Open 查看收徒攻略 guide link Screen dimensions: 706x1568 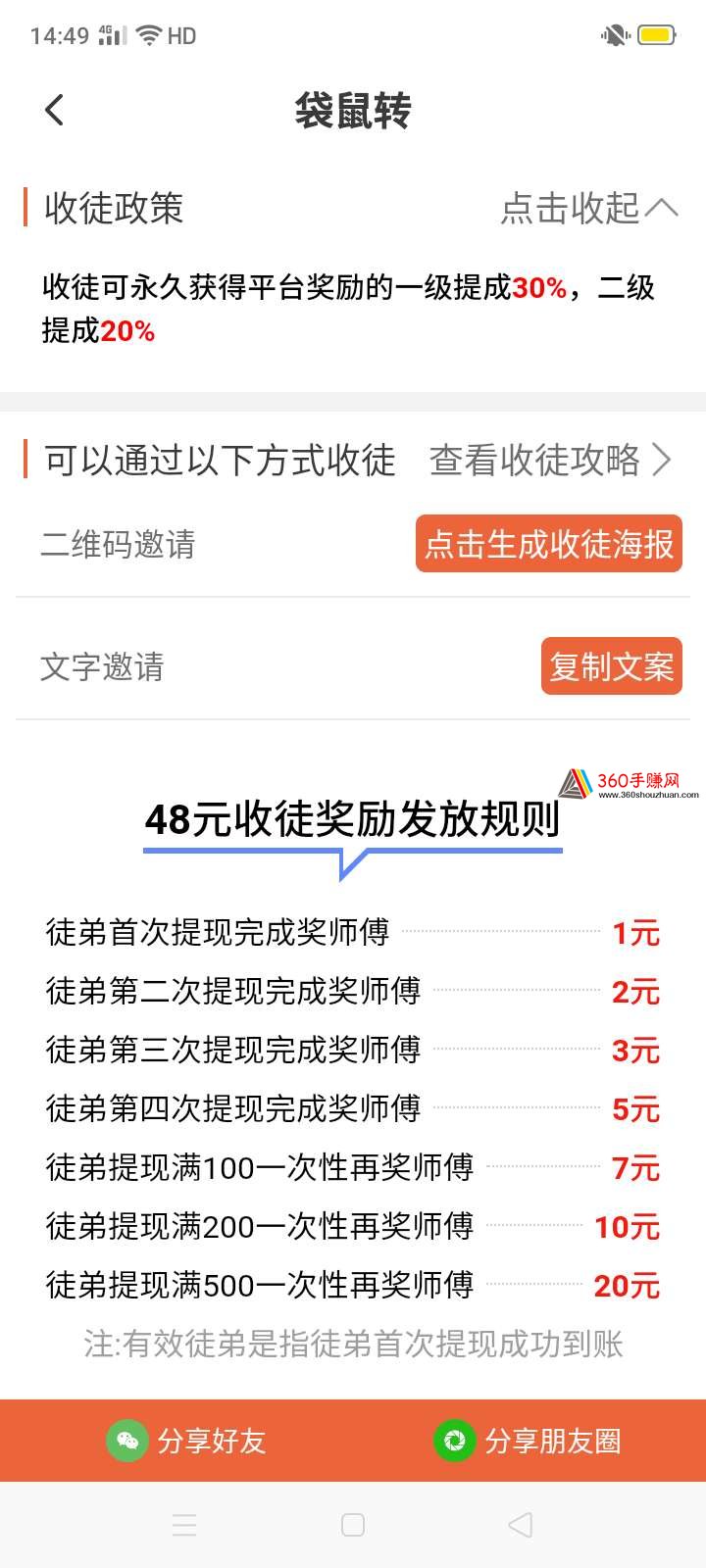pyautogui.click(x=551, y=460)
